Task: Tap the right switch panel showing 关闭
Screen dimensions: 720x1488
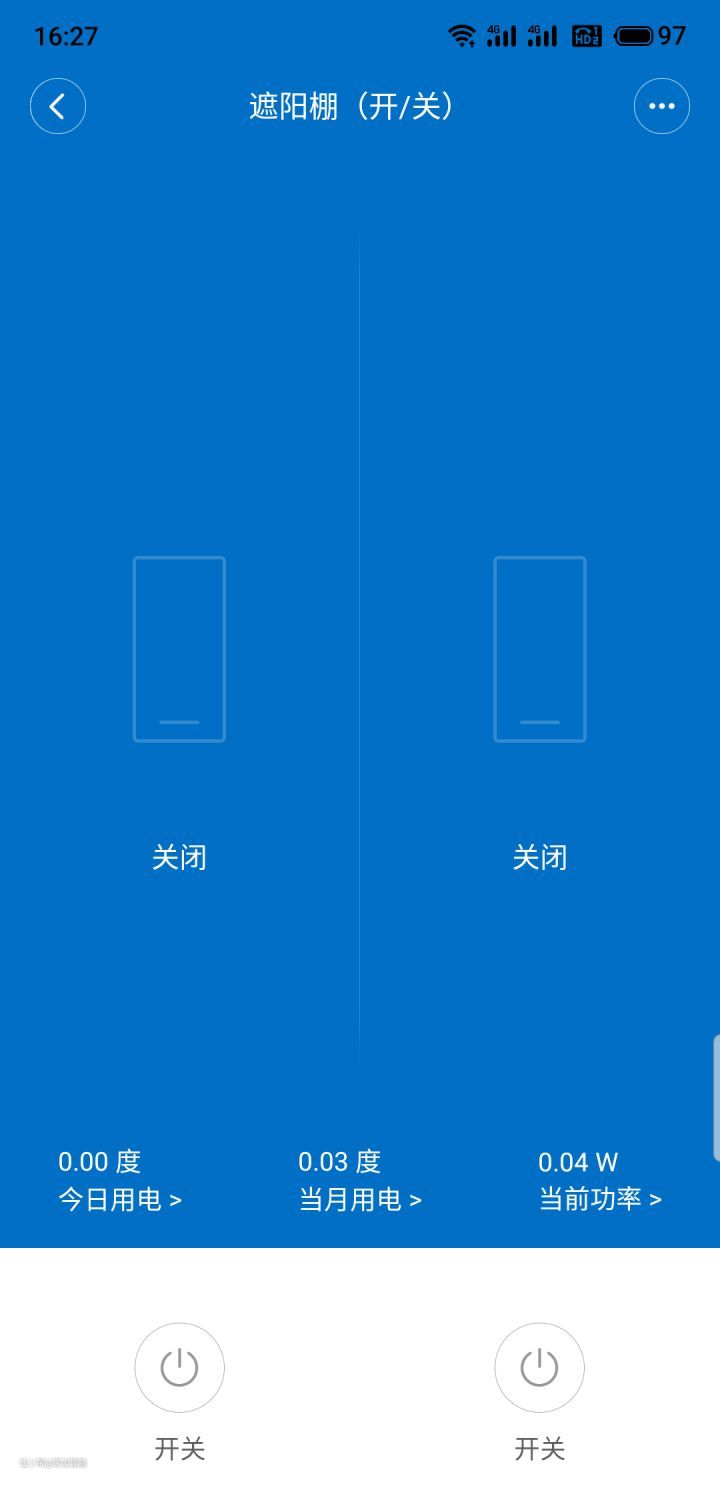Action: pos(540,650)
